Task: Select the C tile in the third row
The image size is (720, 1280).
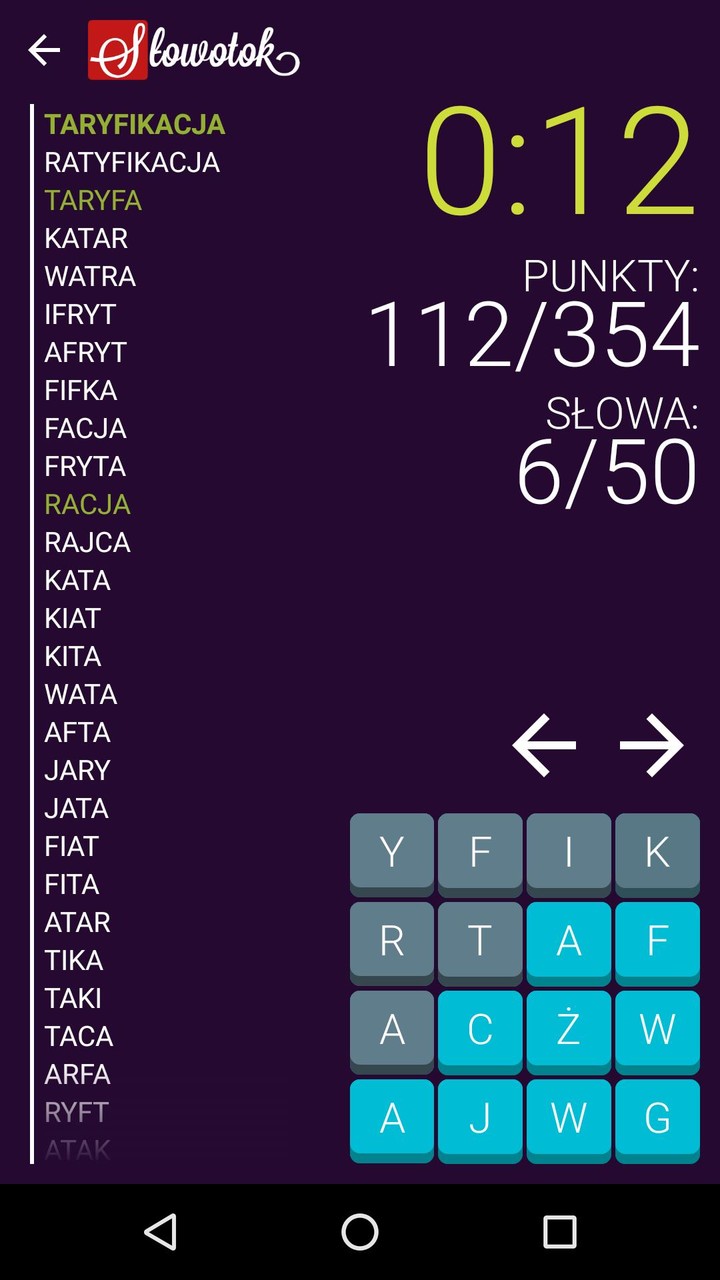Action: (x=480, y=1029)
